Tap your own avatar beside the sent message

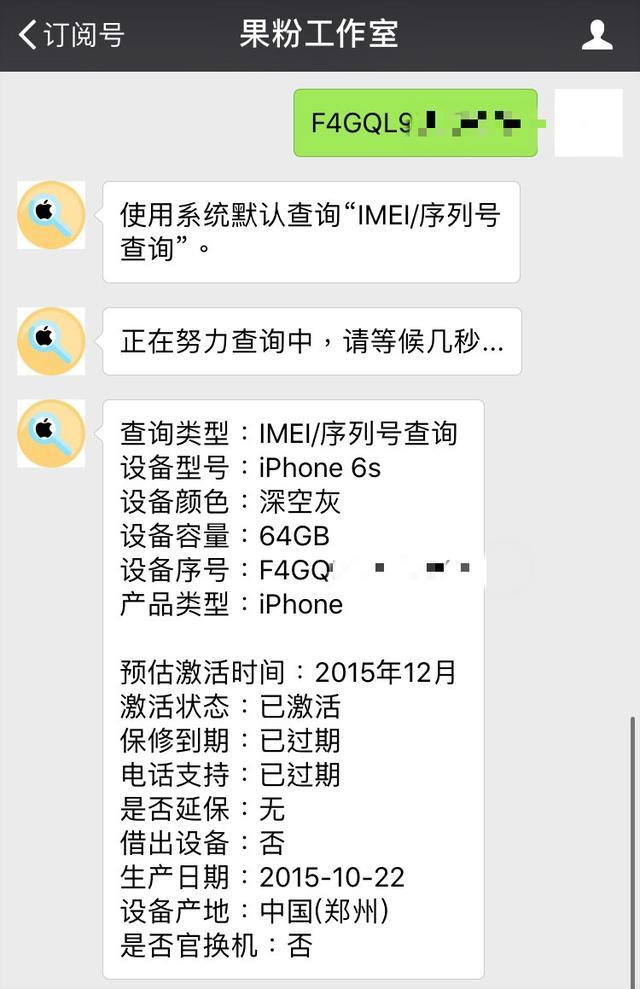(587, 122)
